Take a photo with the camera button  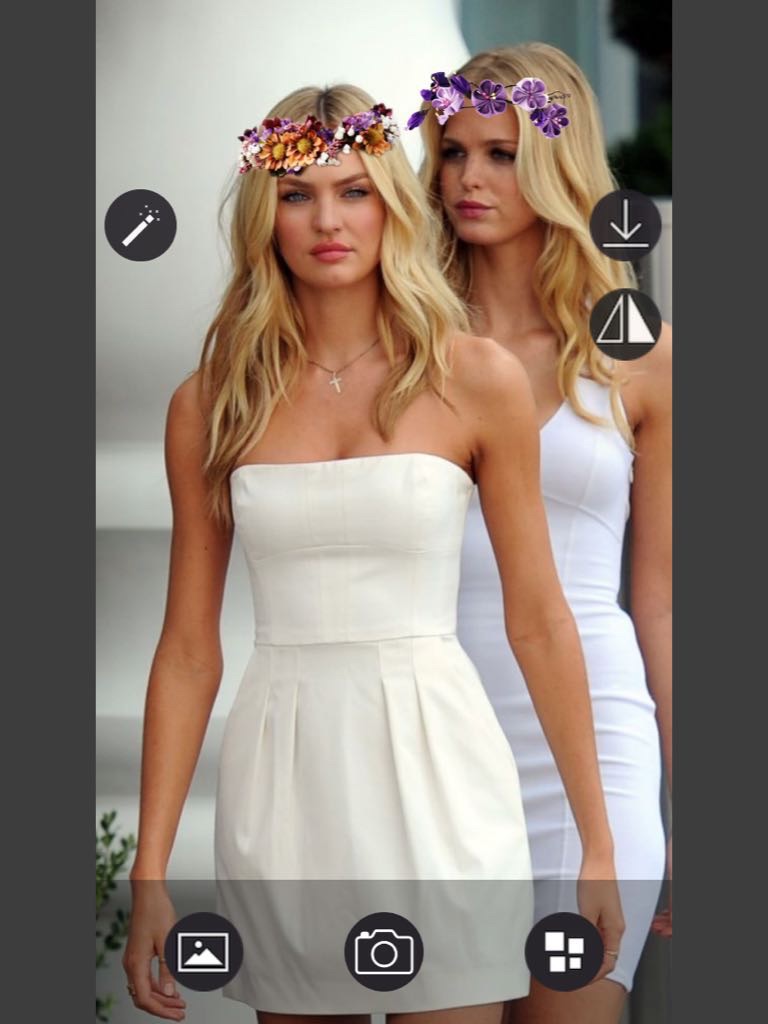384,952
